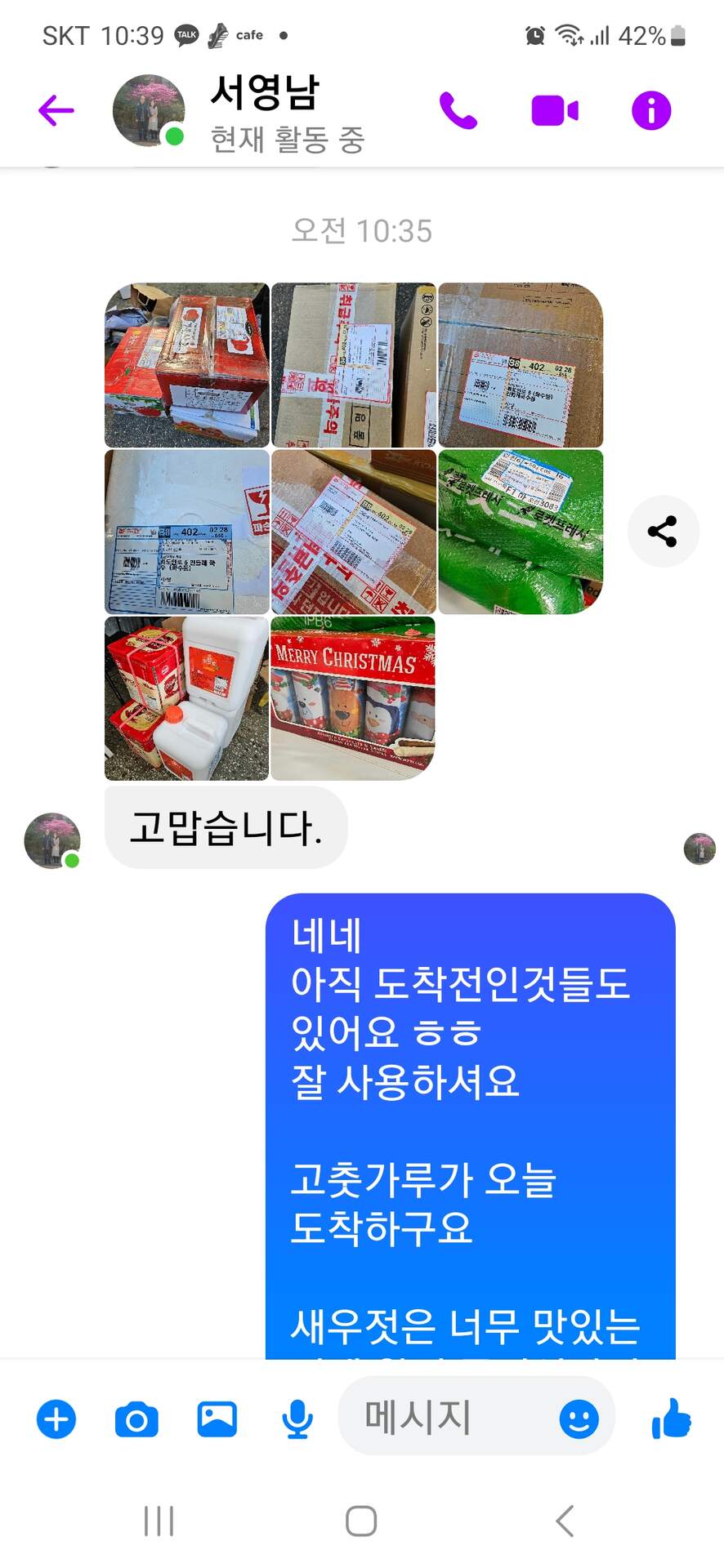
Task: Record a voice message with the microphone
Action: coord(297,1419)
